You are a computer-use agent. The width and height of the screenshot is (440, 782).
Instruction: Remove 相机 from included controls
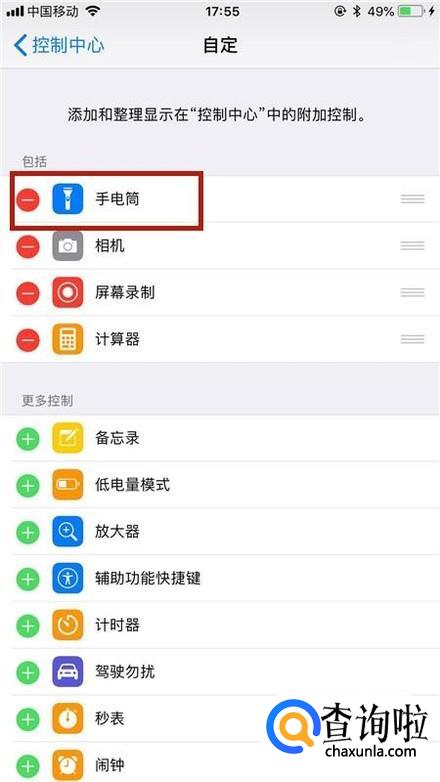(28, 246)
